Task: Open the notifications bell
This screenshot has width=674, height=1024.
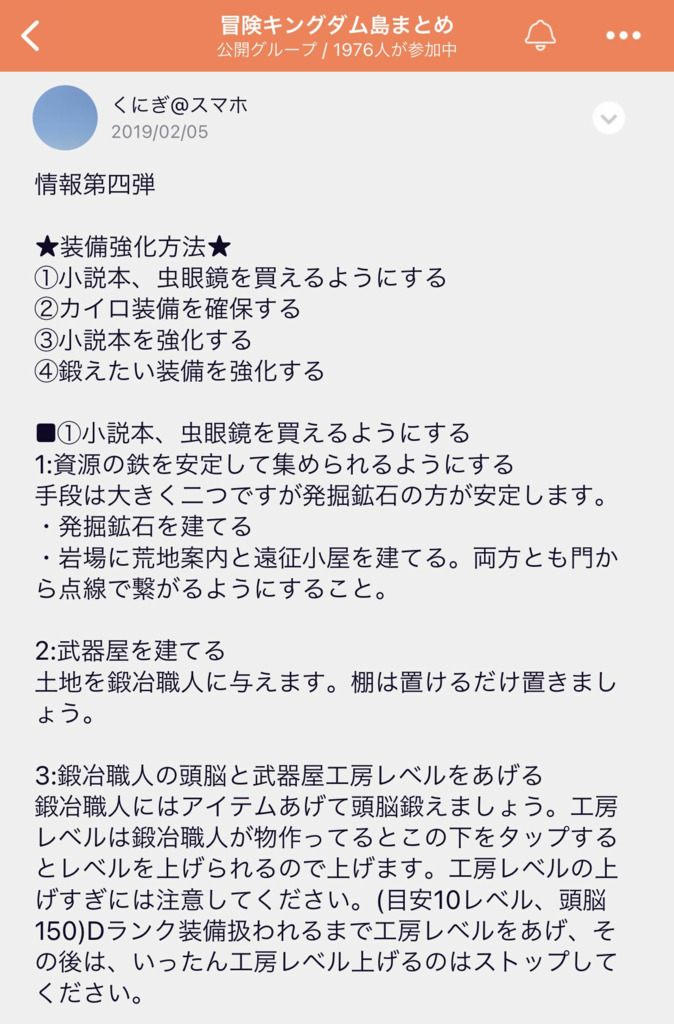Action: point(540,36)
